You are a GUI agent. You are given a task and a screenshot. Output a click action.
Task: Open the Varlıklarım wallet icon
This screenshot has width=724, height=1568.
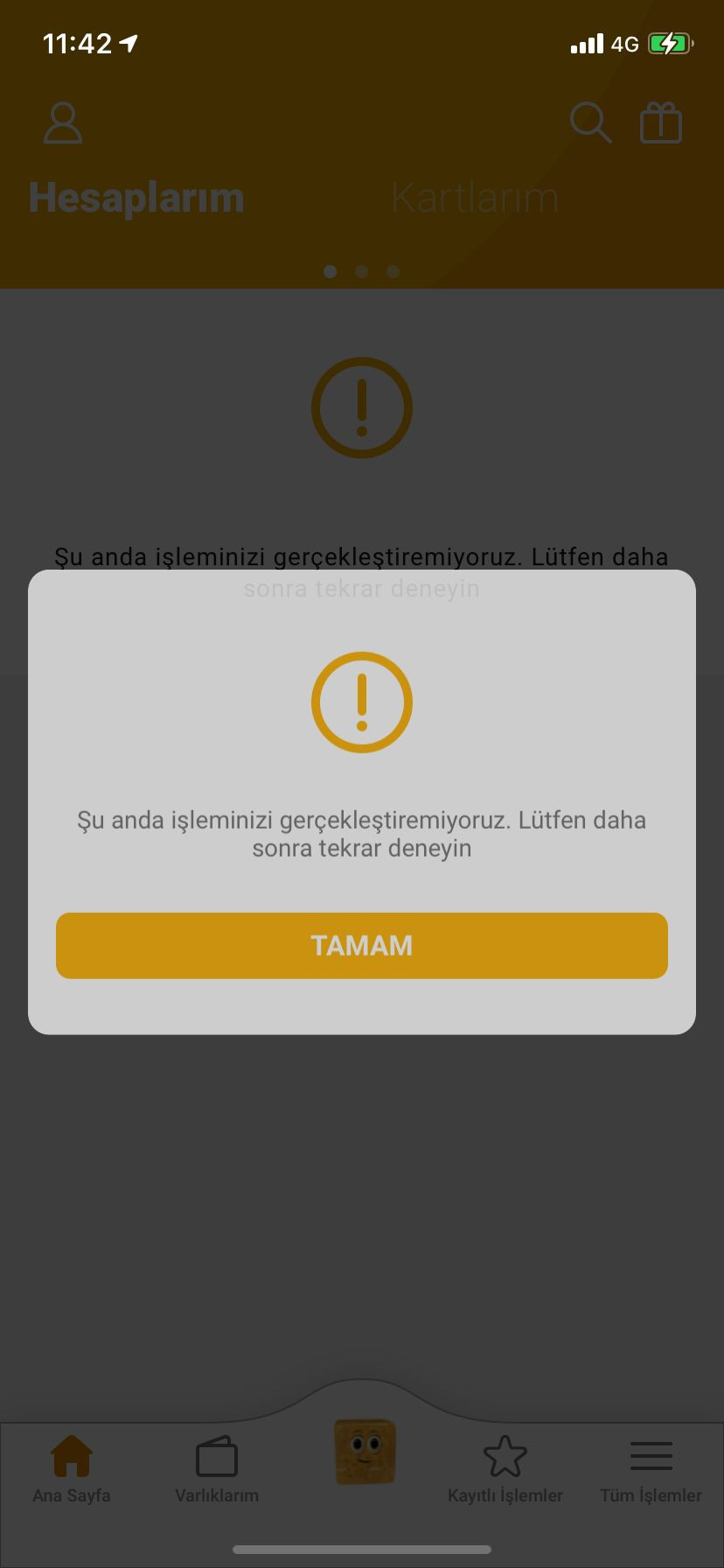tap(216, 1454)
